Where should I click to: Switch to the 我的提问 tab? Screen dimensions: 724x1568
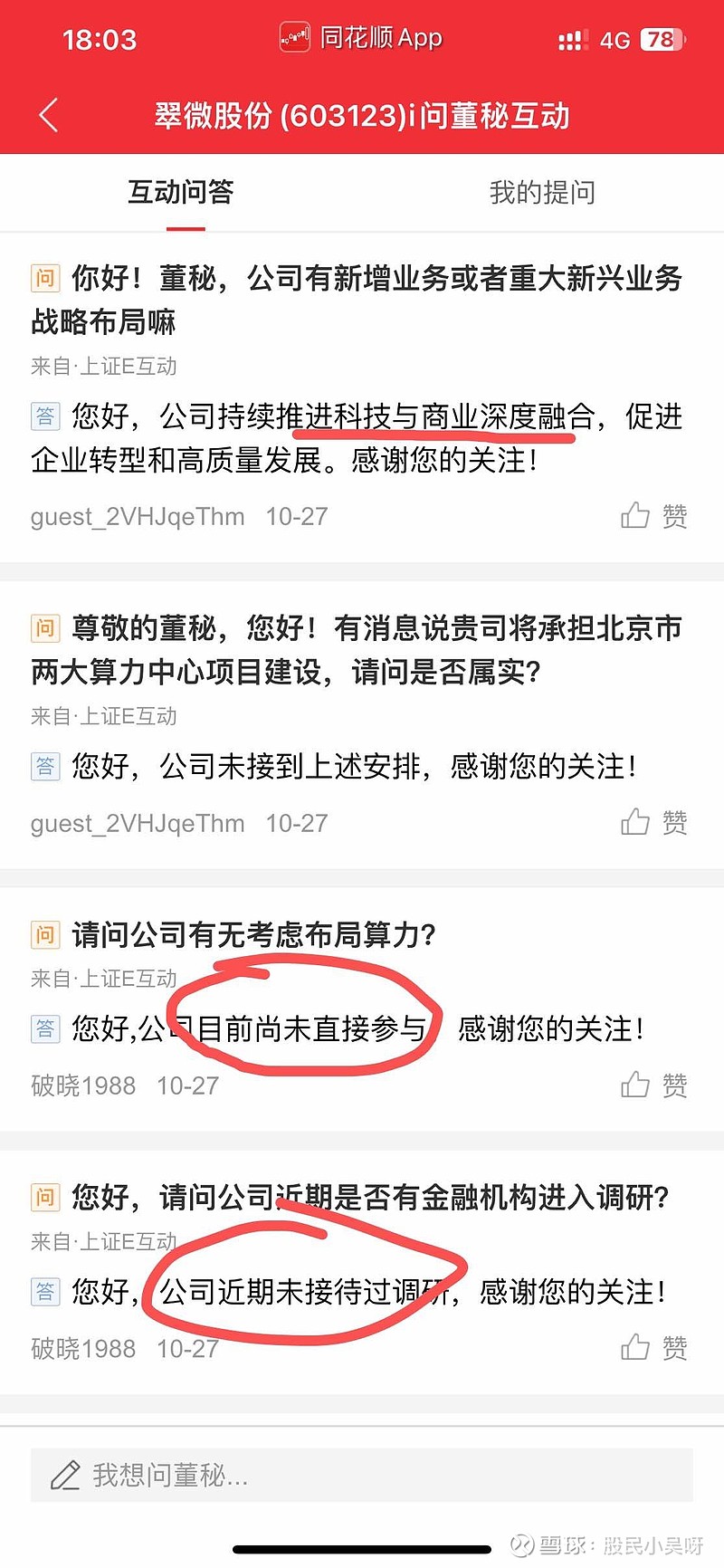[x=542, y=192]
